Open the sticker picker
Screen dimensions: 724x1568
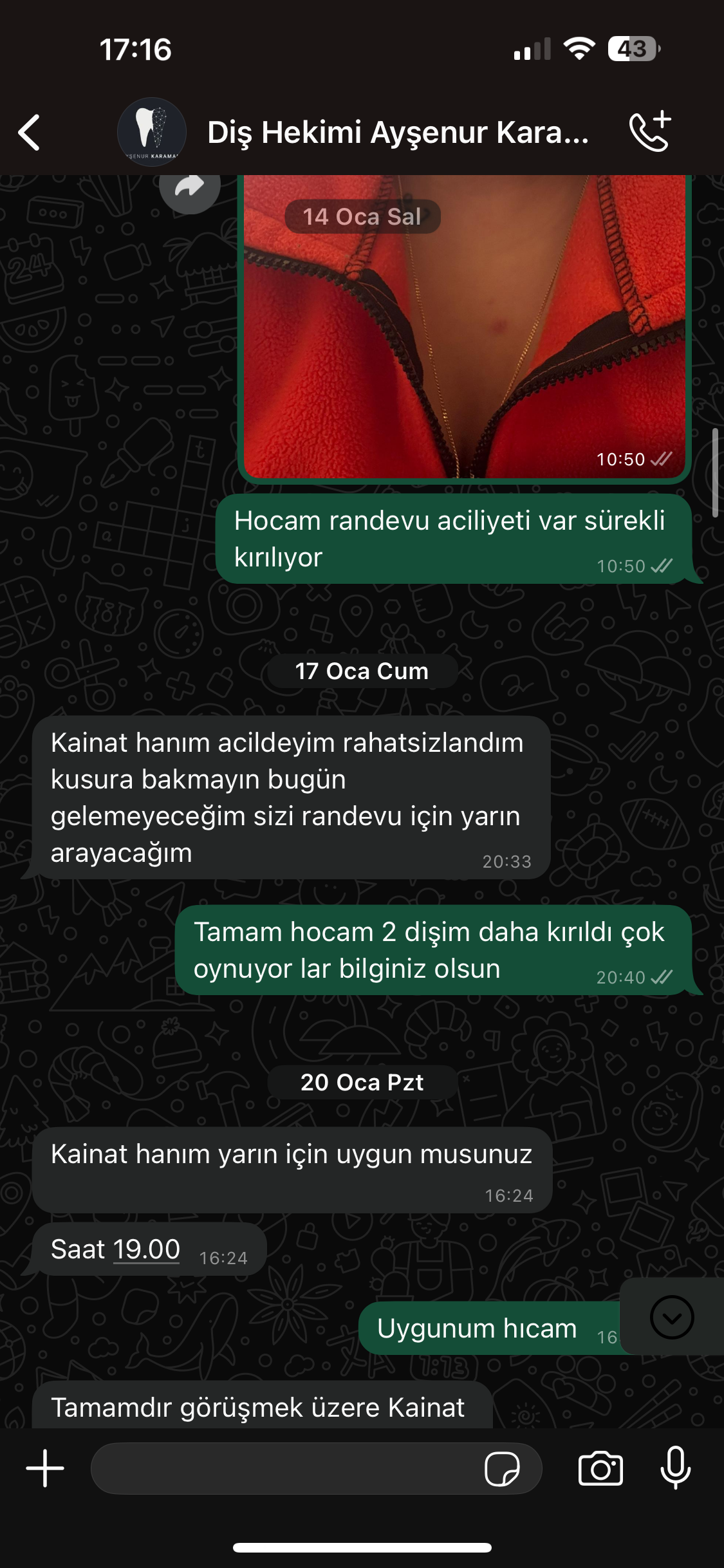(502, 1468)
